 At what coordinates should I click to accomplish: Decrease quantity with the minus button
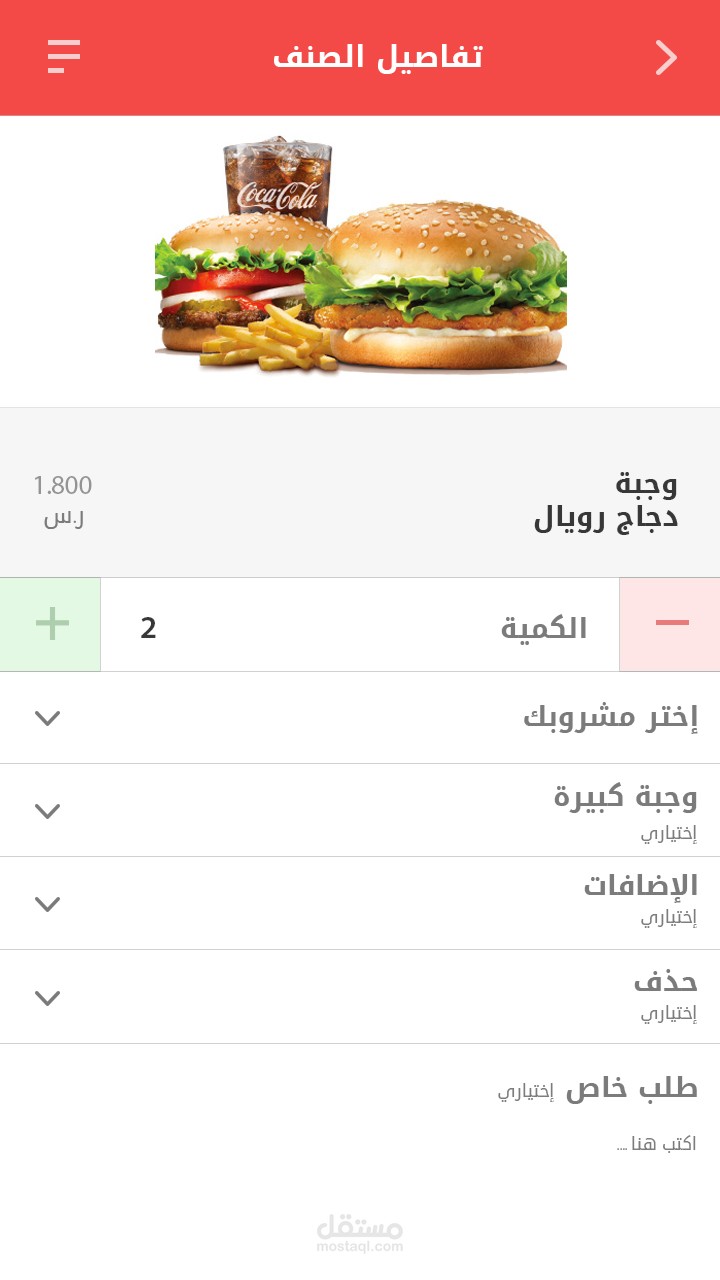(671, 624)
